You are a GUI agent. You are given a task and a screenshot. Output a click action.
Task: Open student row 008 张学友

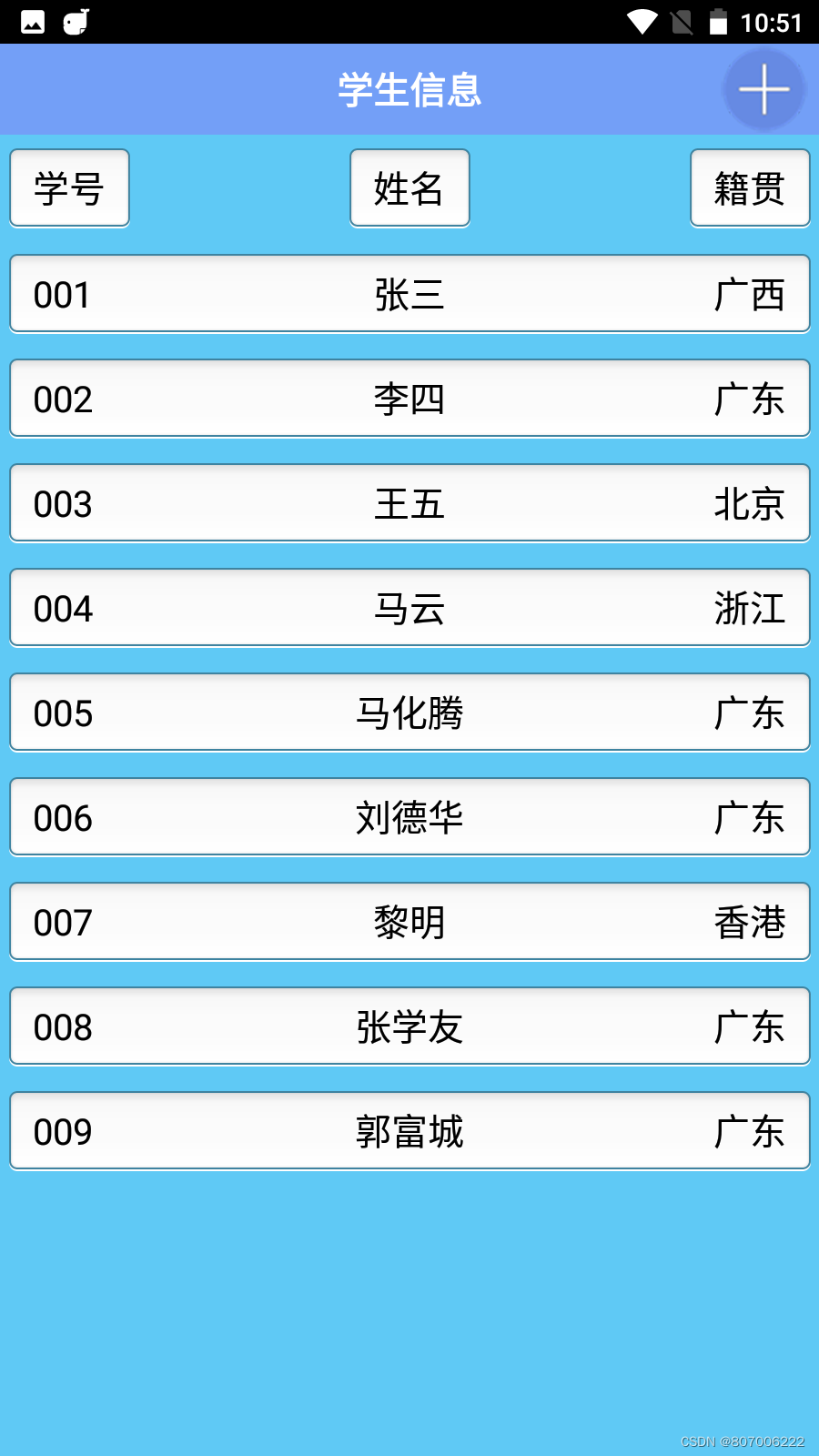[409, 1026]
